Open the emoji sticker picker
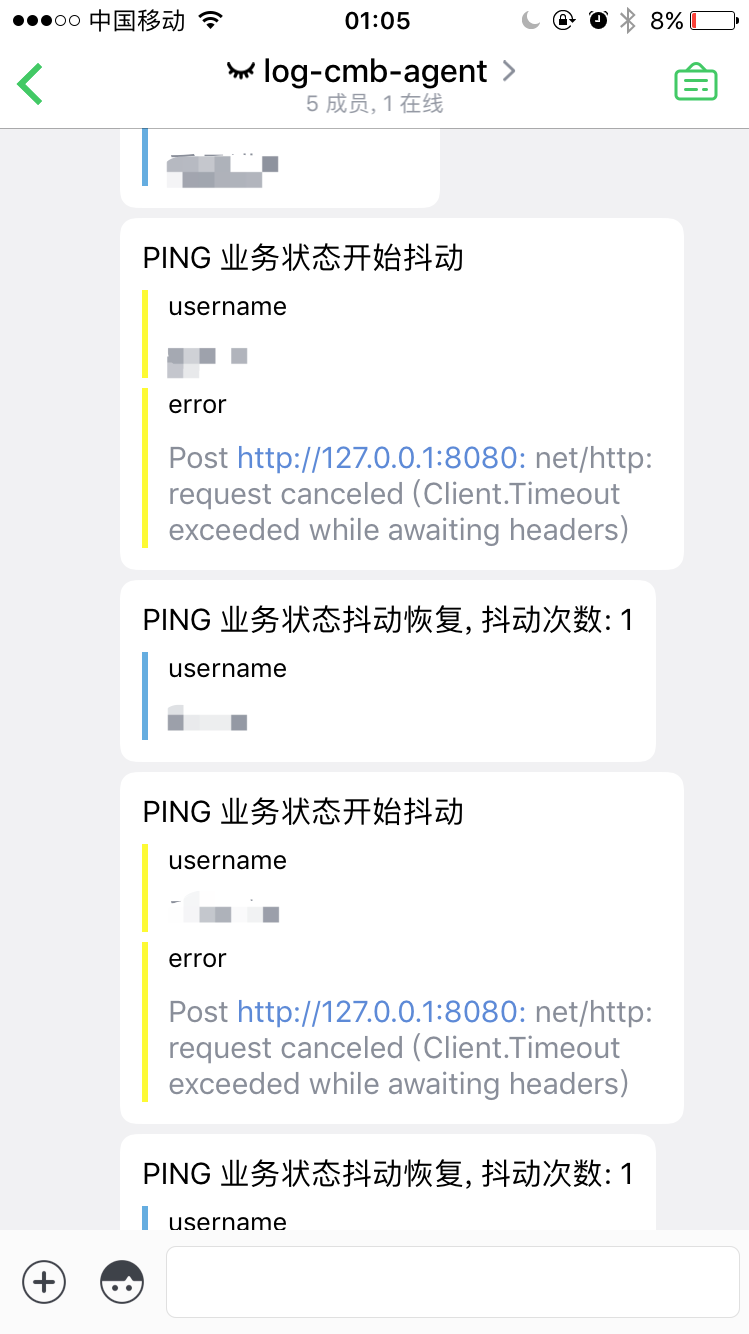Image resolution: width=749 pixels, height=1334 pixels. click(x=122, y=1281)
